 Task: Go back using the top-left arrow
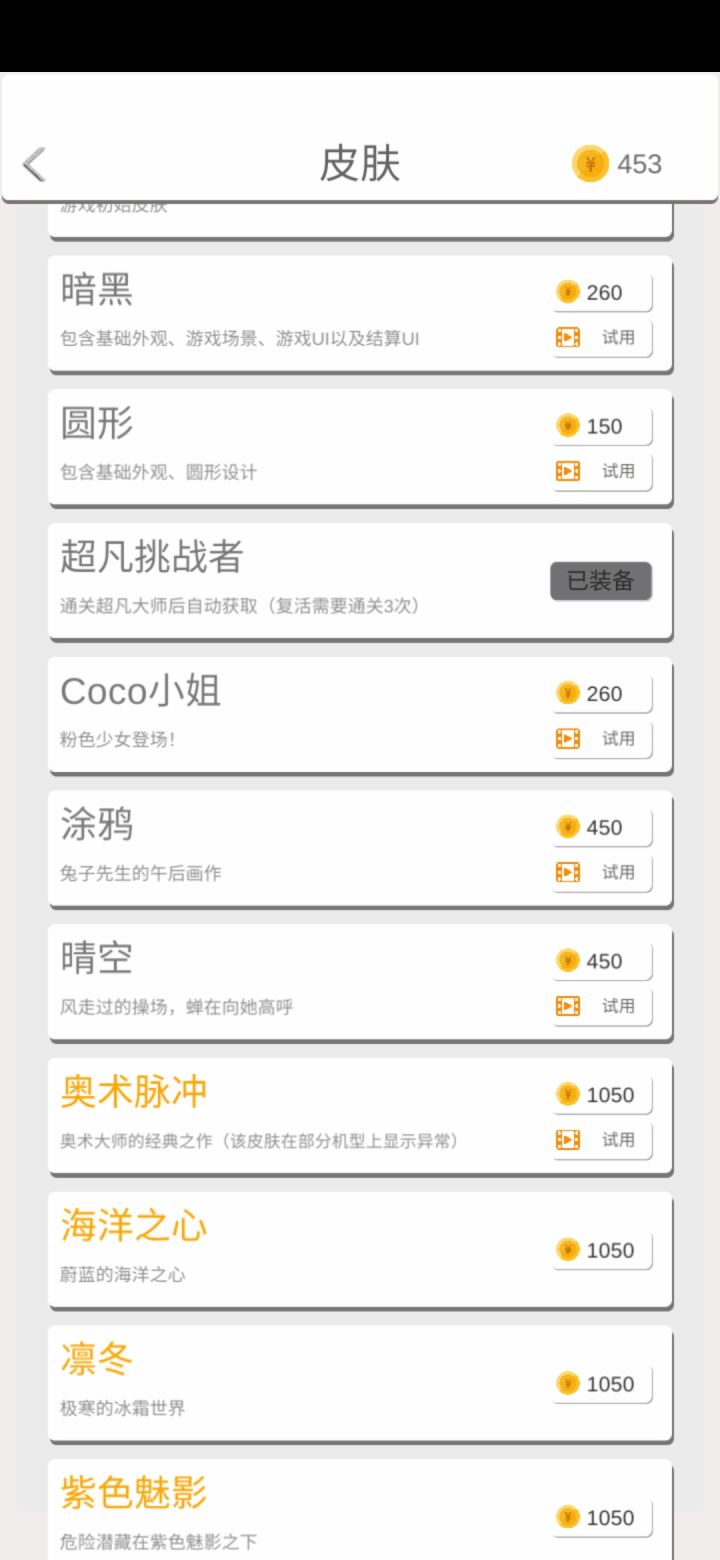point(35,164)
